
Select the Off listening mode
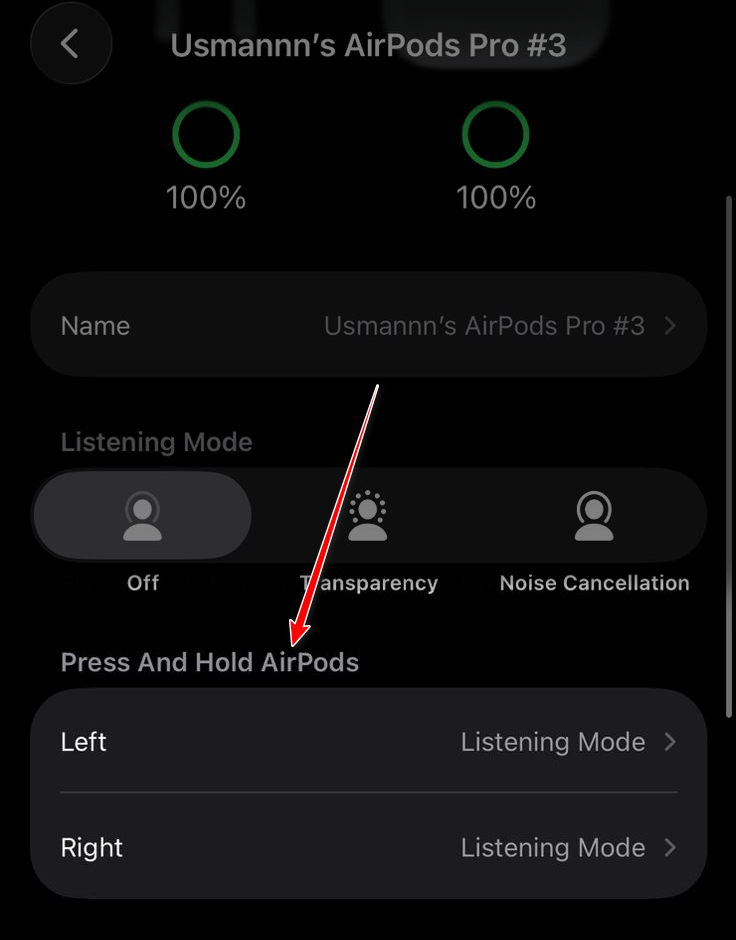(142, 516)
